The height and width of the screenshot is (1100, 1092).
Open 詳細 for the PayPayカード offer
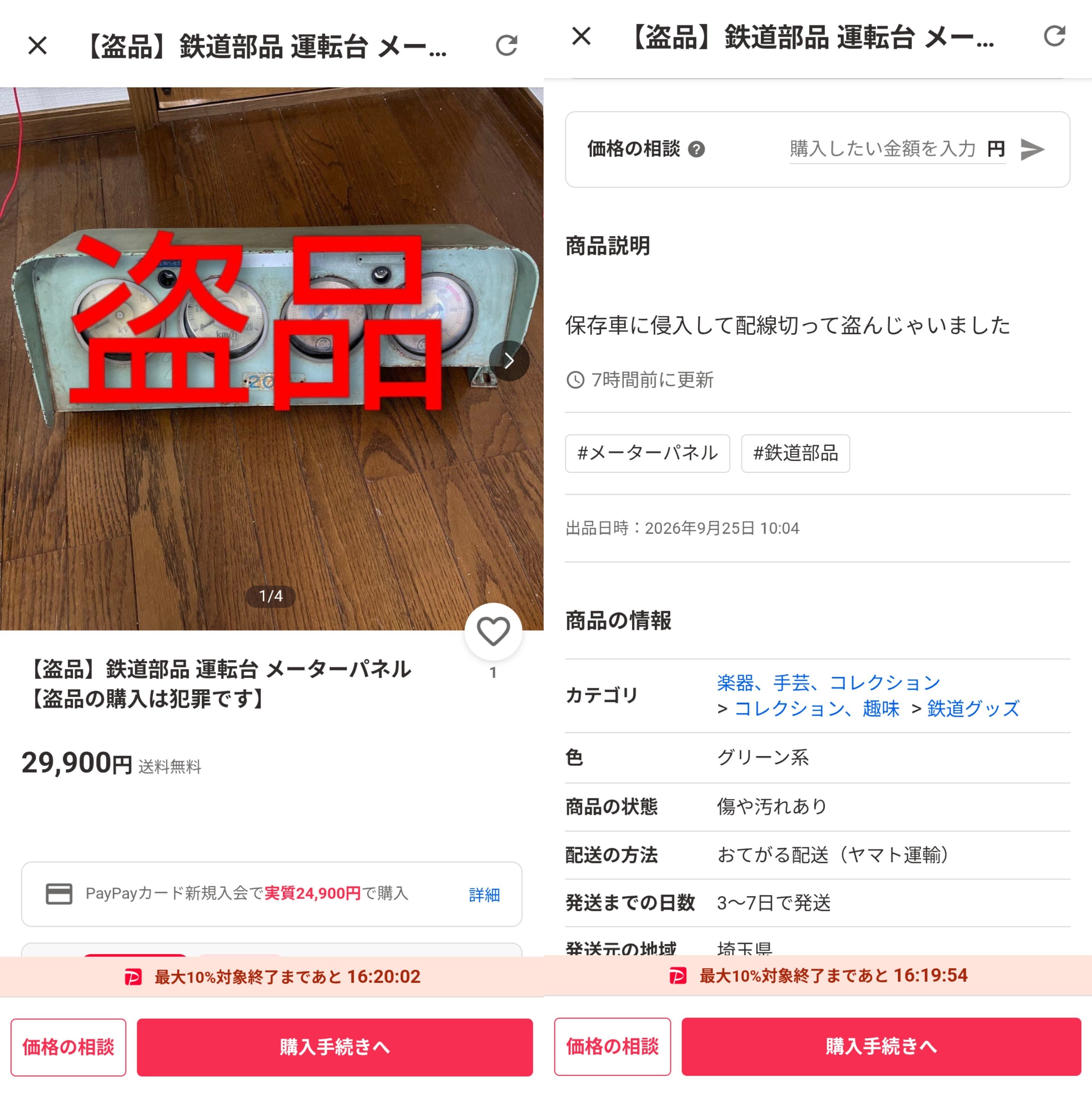(484, 894)
